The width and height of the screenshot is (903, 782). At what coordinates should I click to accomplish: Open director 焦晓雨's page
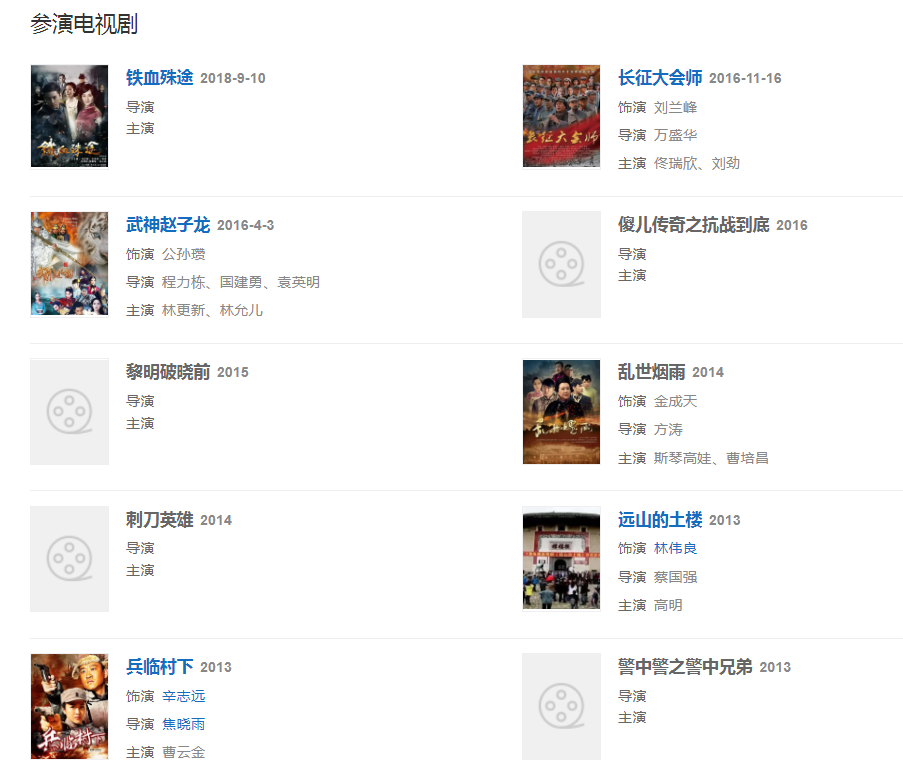[183, 724]
